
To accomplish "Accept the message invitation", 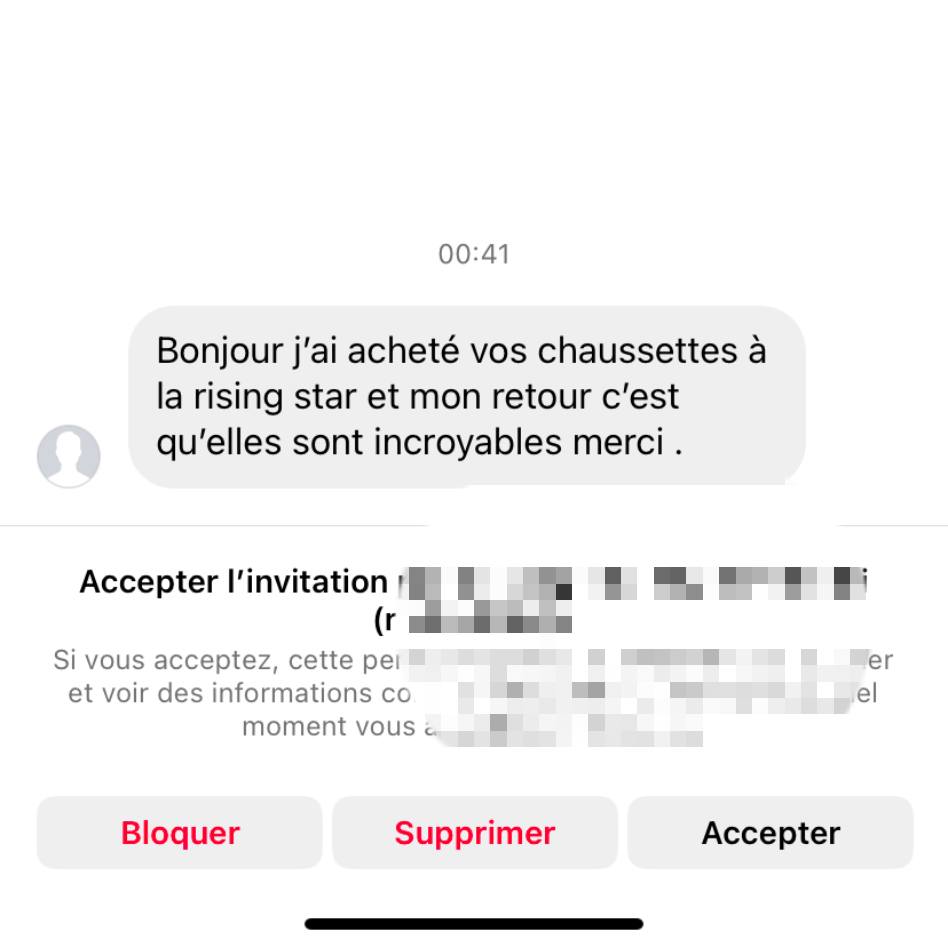I will click(x=770, y=833).
